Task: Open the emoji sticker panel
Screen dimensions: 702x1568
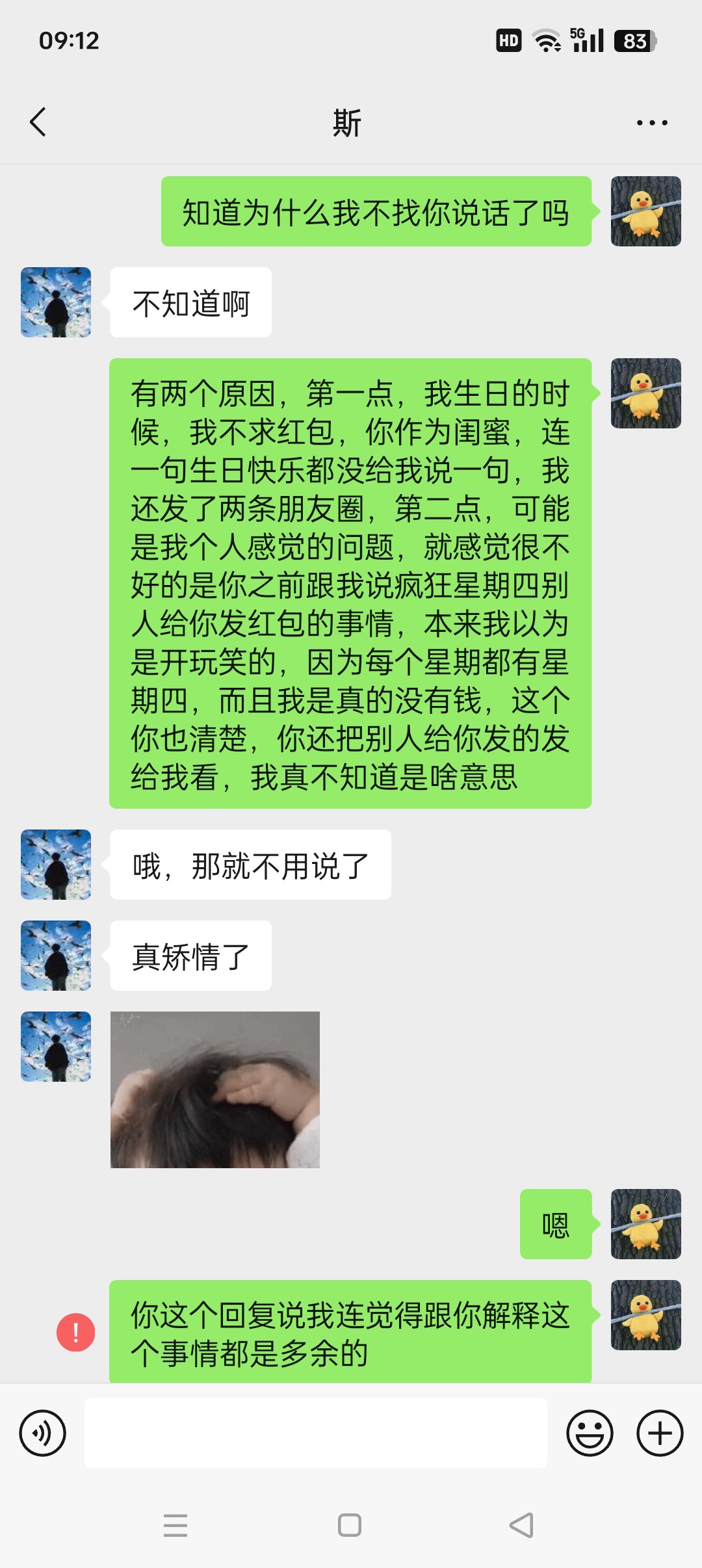Action: [590, 1433]
